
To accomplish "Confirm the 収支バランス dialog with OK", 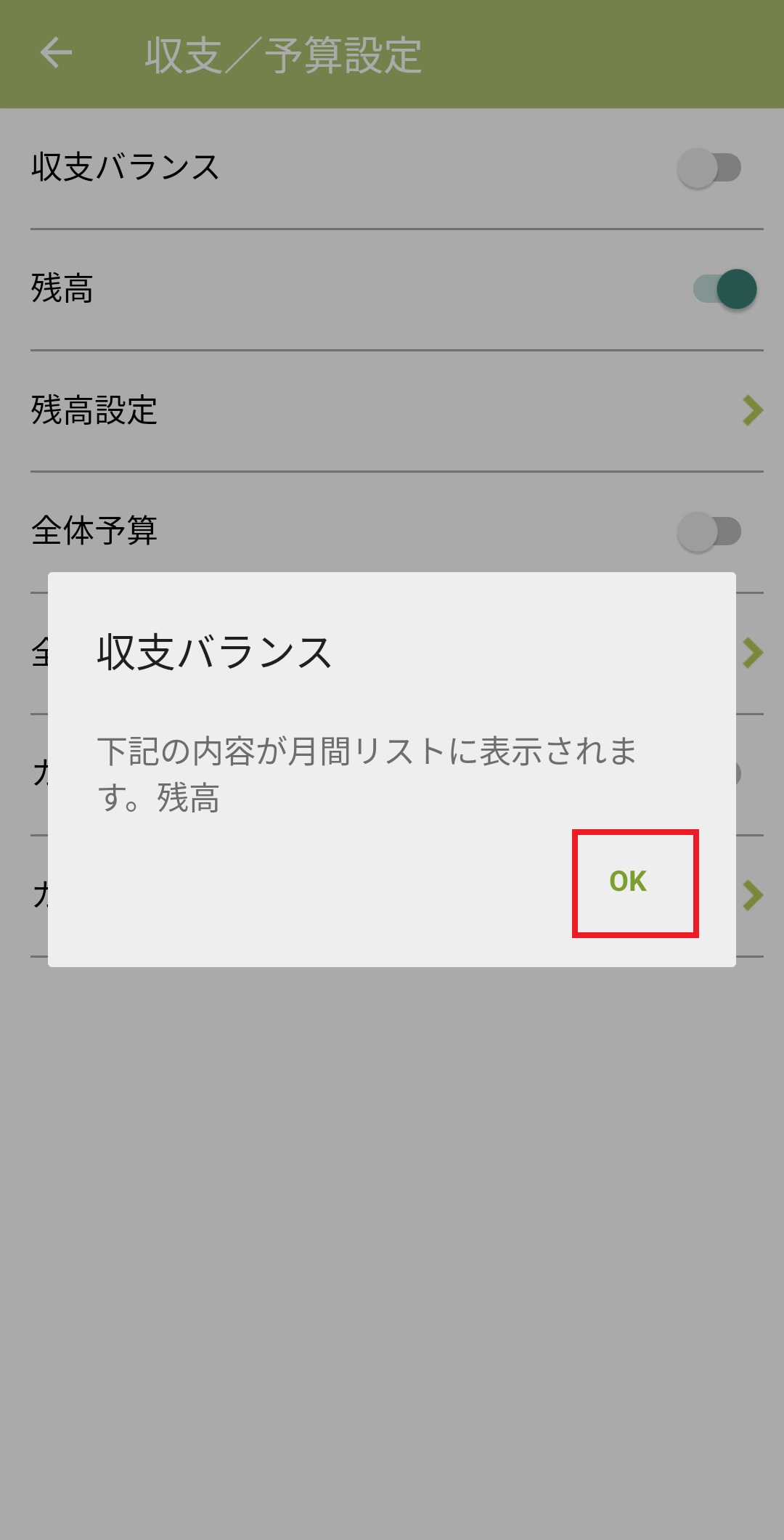I will coord(629,881).
